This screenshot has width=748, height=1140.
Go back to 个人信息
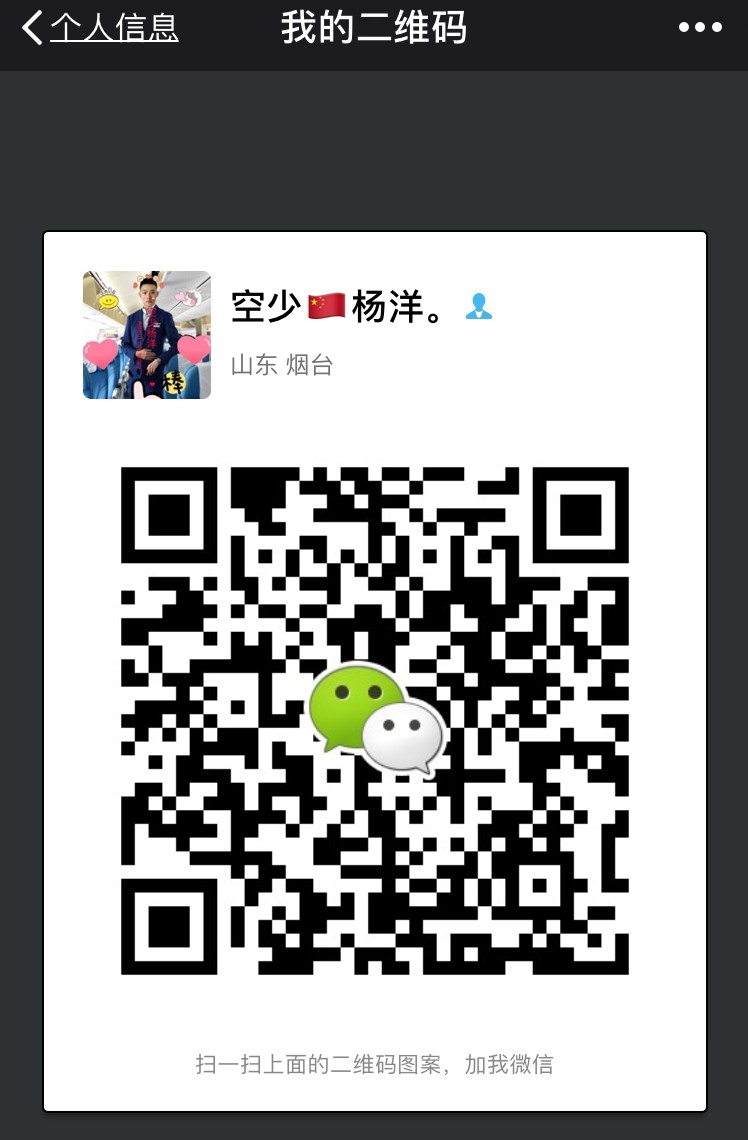click(100, 28)
